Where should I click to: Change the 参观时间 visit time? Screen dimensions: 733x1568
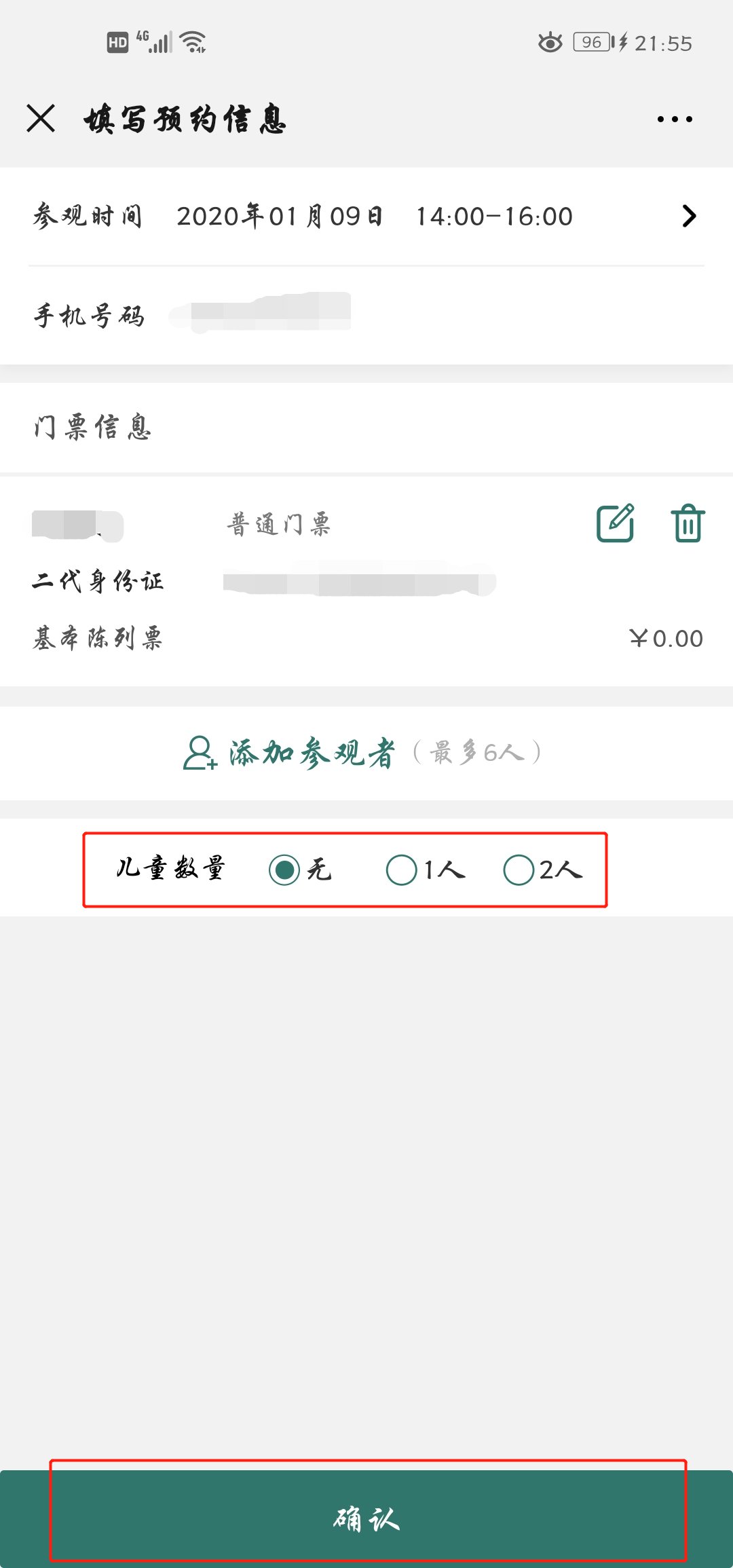pos(366,217)
